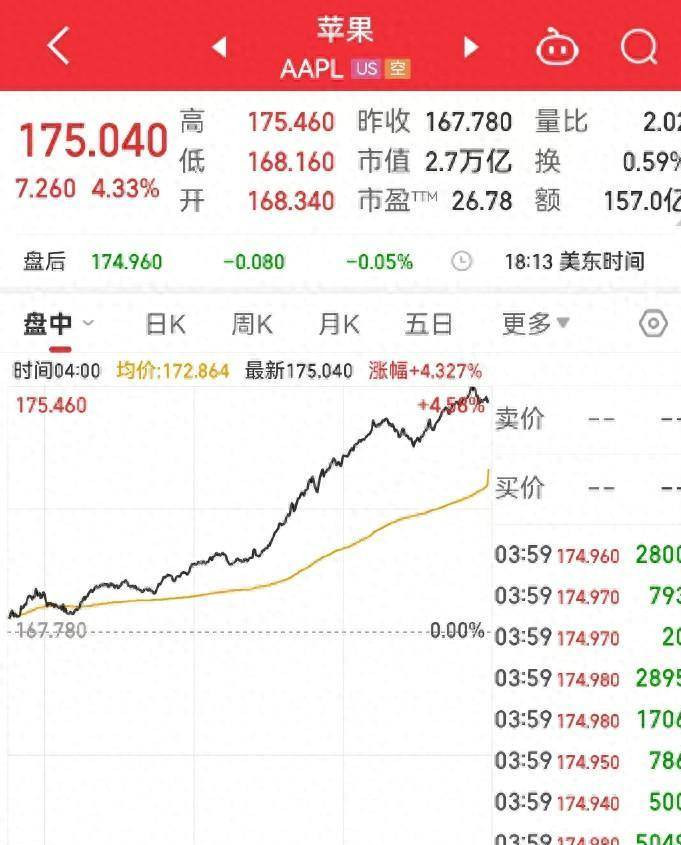The image size is (681, 845).
Task: Switch to the 五日 chart tab
Action: click(429, 324)
